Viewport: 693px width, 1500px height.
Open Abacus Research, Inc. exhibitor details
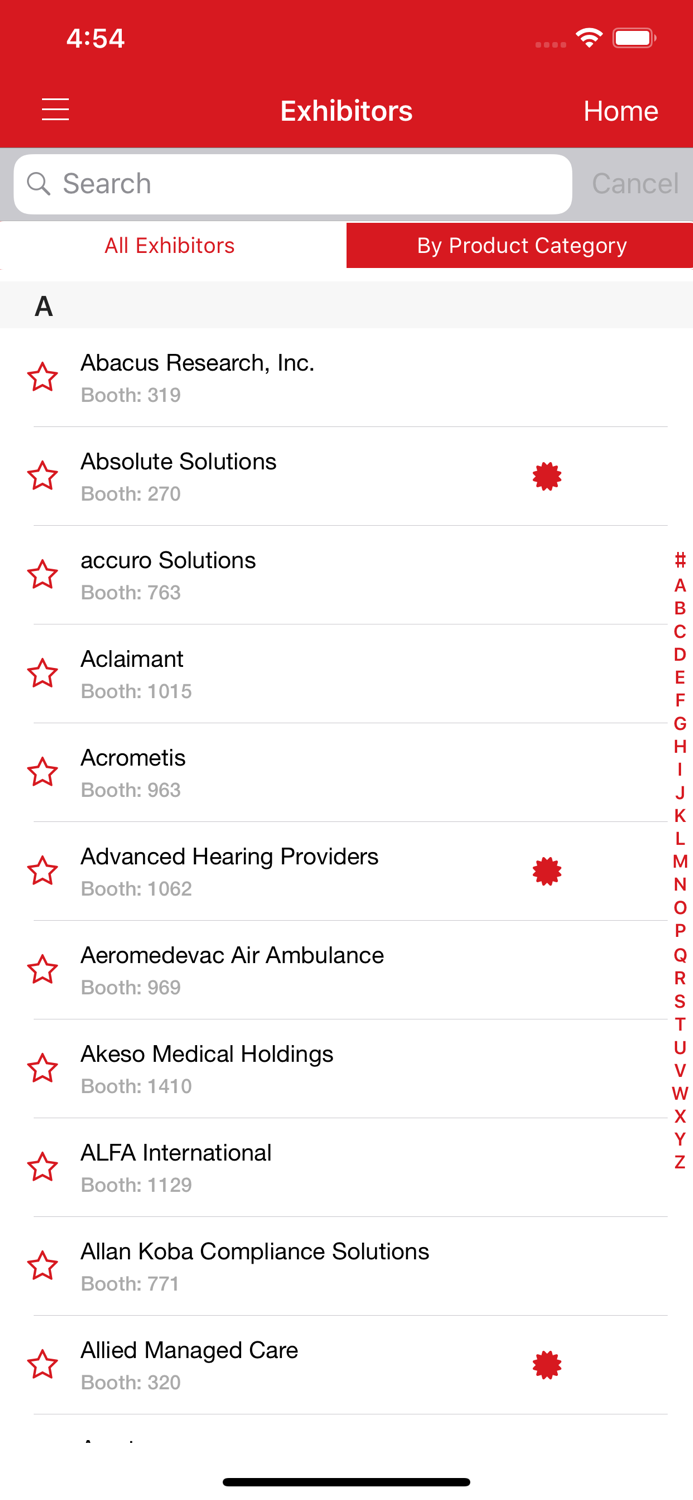pos(198,377)
